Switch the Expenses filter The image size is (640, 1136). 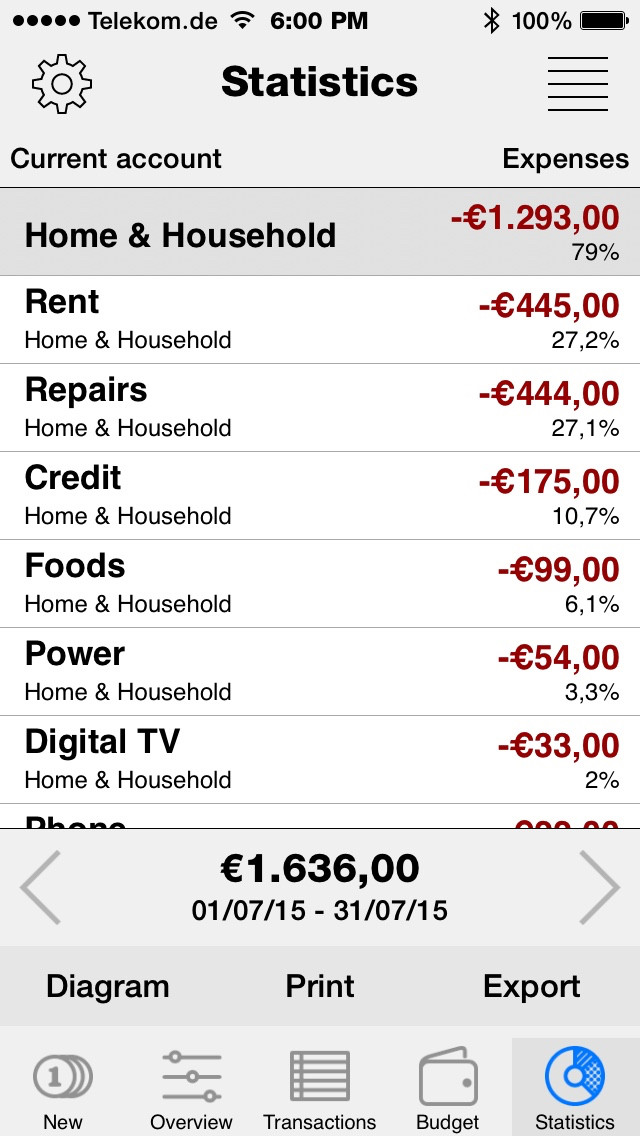click(x=565, y=159)
